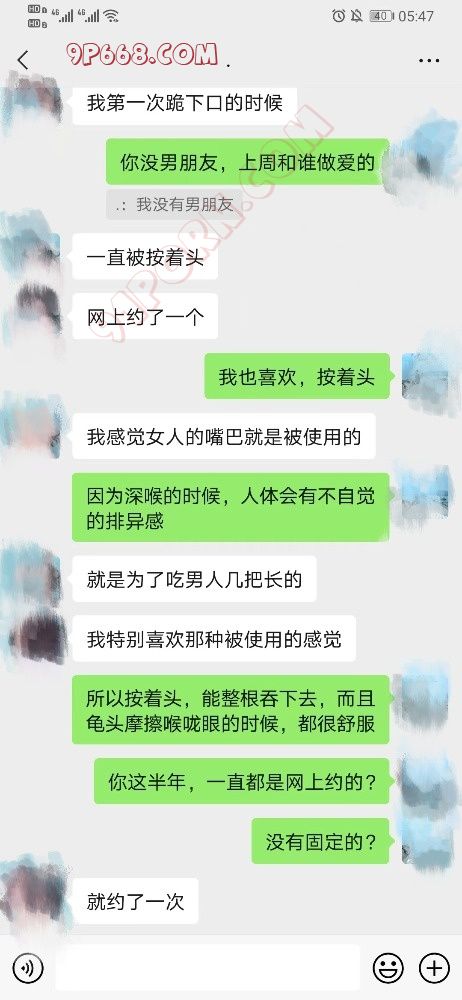462x1000 pixels.
Task: Open the plus attachment menu
Action: tap(435, 968)
